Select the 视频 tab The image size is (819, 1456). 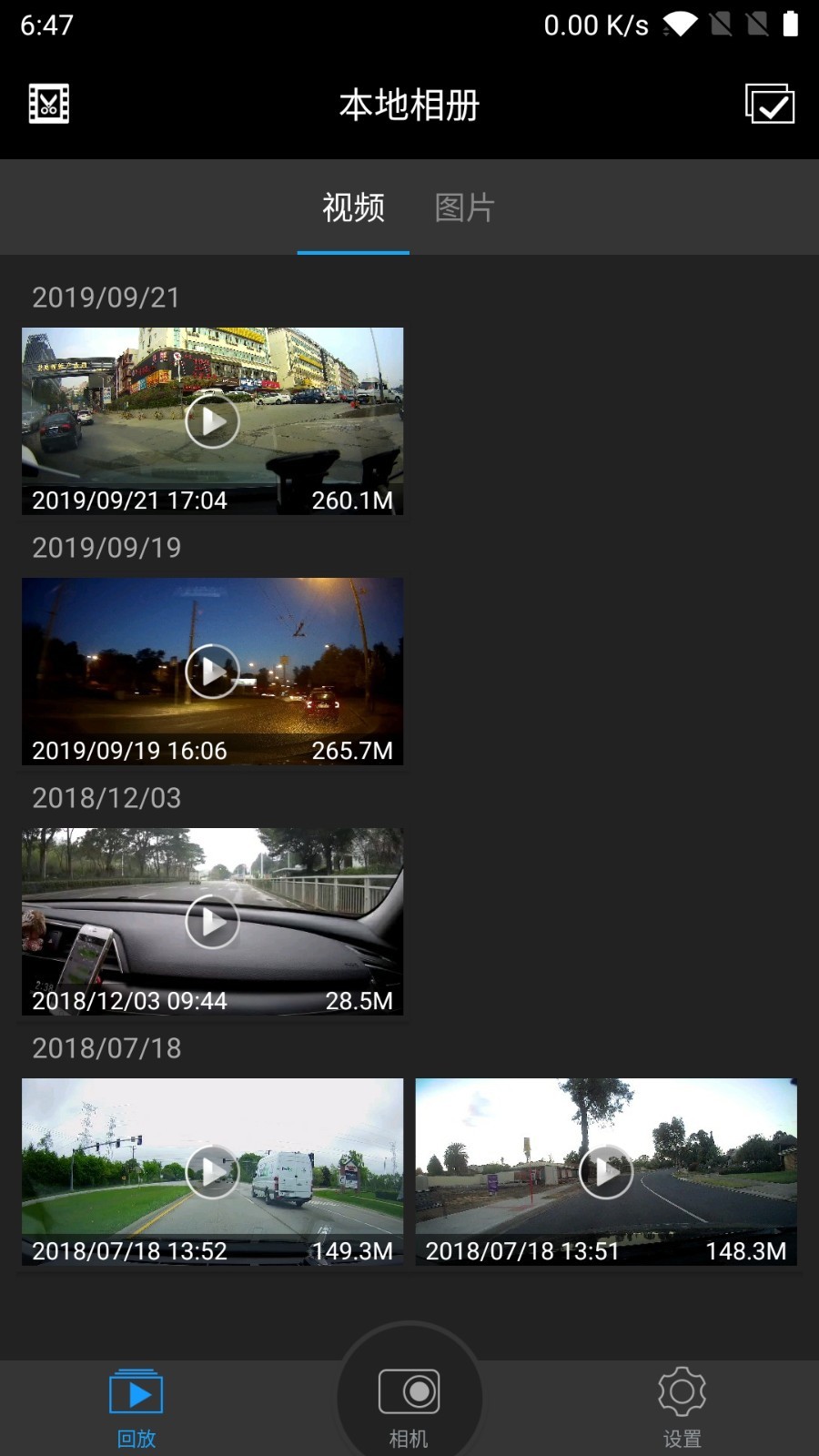point(353,207)
